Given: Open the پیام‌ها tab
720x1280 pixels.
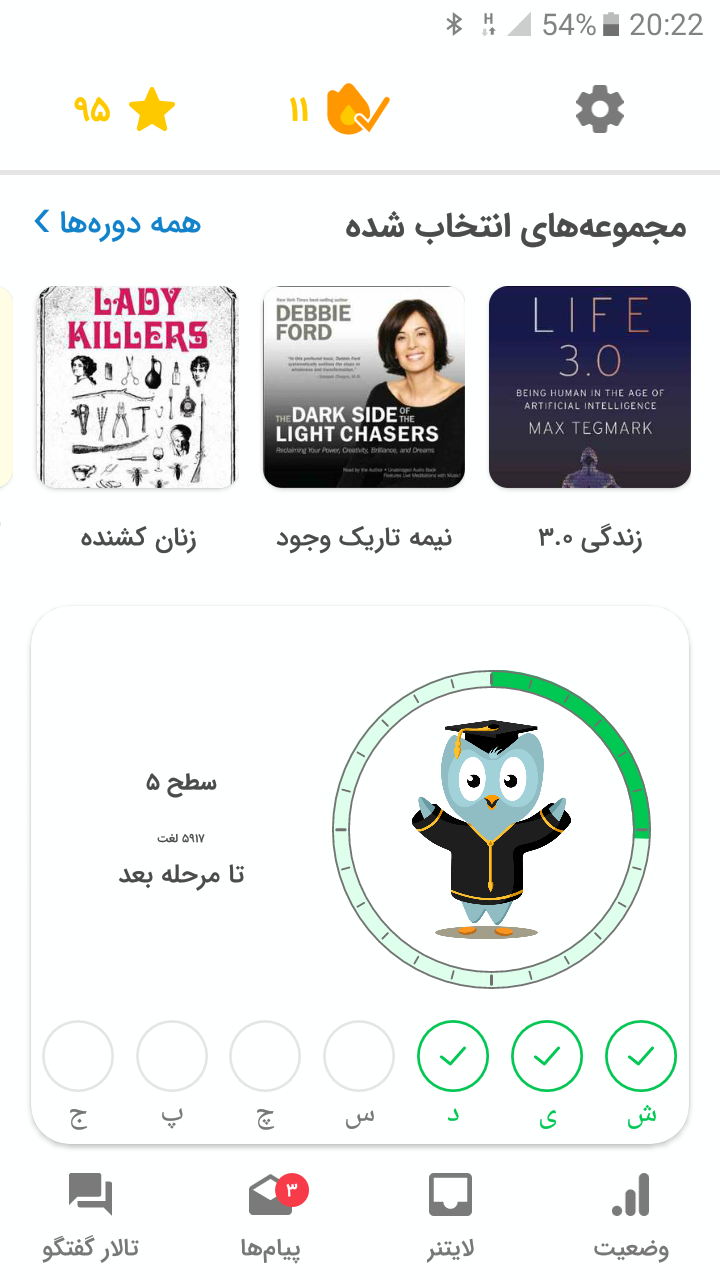Looking at the screenshot, I should (x=272, y=1215).
